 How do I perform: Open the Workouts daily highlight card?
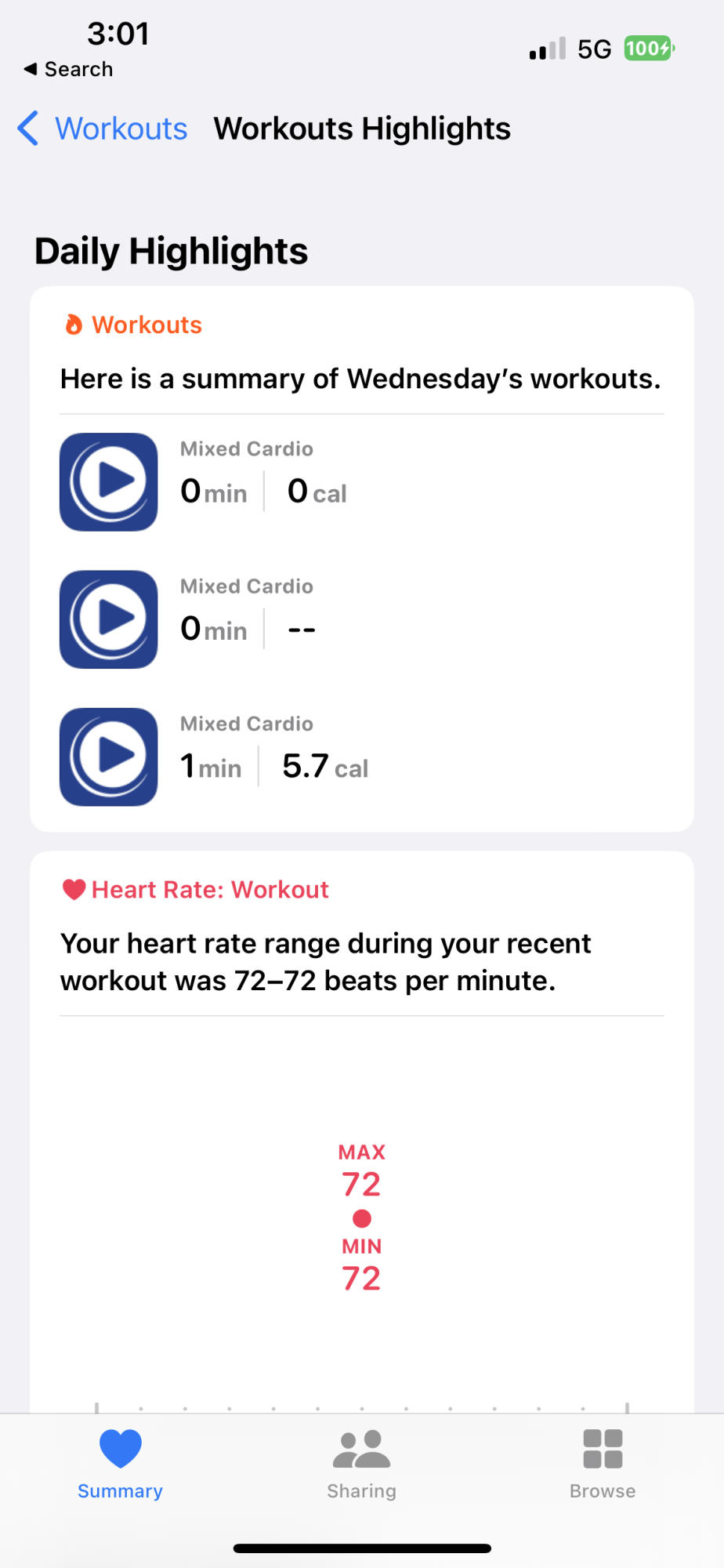coord(361,558)
